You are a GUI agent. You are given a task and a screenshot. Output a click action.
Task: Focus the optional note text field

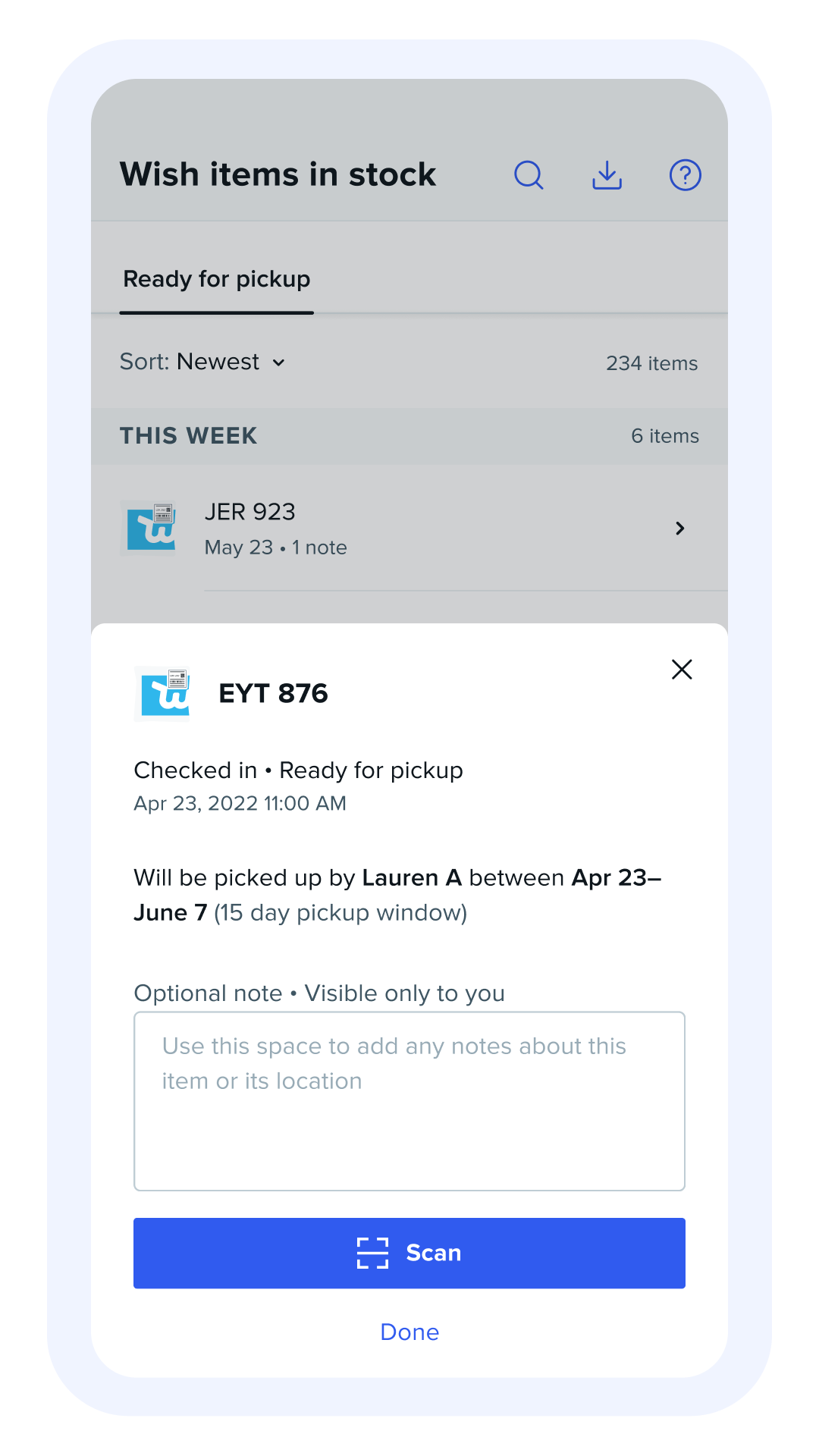click(x=409, y=1101)
